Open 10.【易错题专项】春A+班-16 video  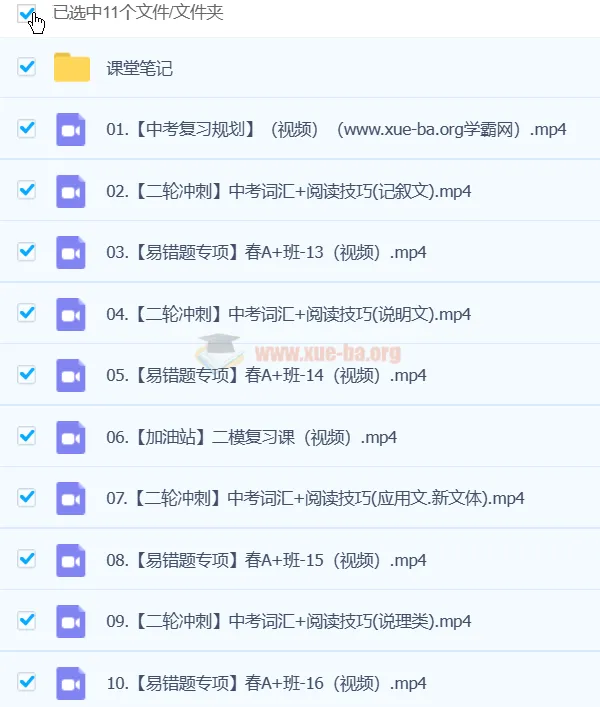pos(266,683)
